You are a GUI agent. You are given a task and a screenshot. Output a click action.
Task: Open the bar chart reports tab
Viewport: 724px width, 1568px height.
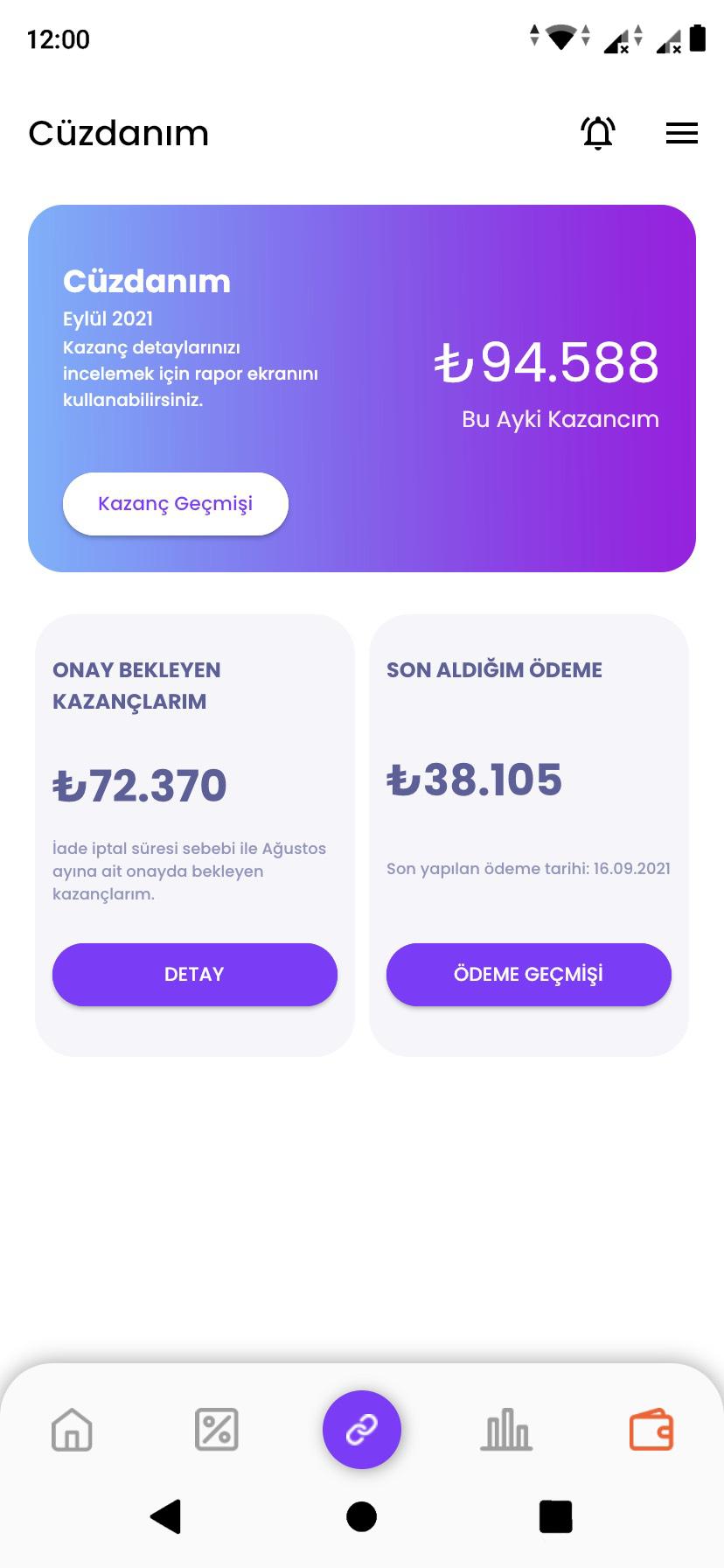tap(506, 1430)
